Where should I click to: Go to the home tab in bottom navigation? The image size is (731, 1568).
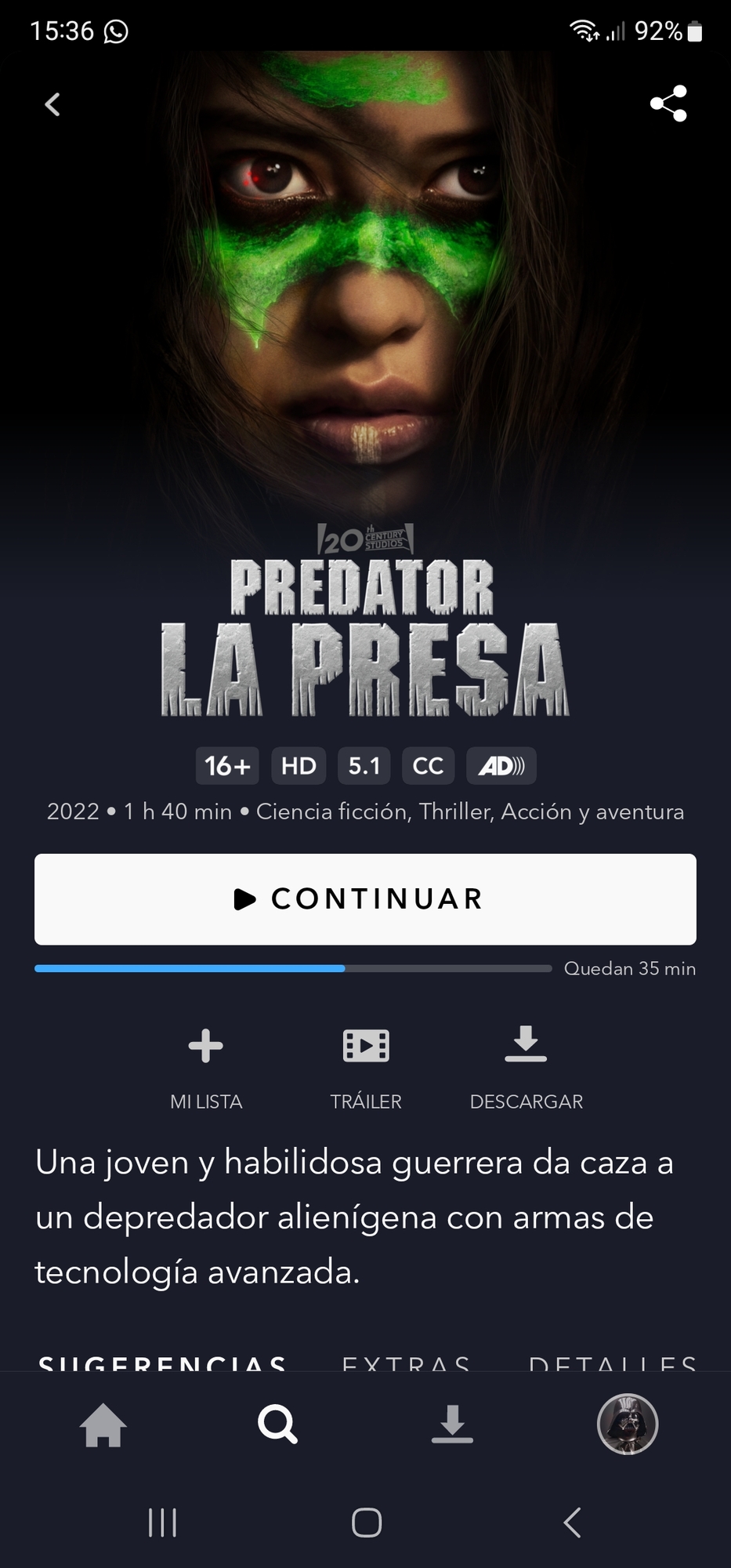pyautogui.click(x=103, y=1424)
